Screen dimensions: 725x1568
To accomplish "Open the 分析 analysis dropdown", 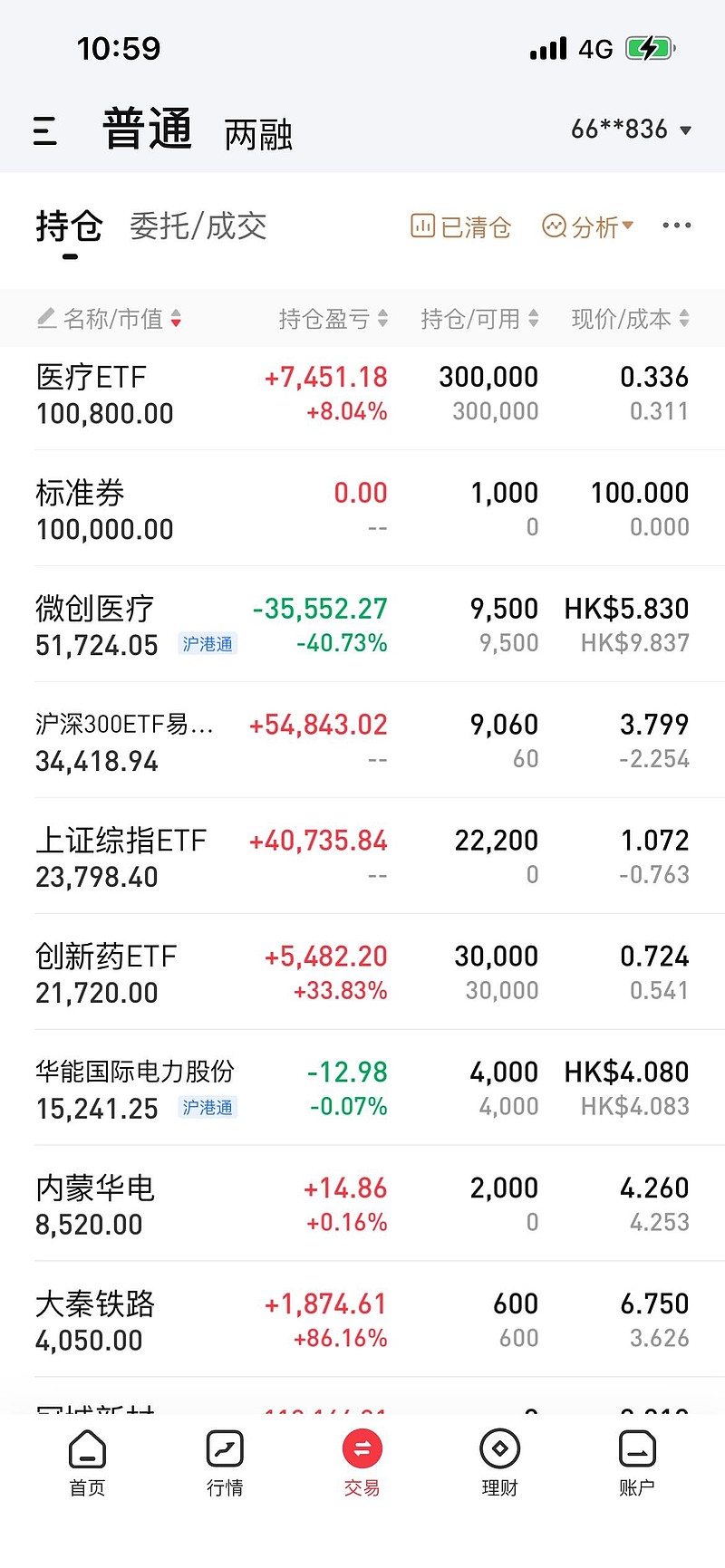I will [x=587, y=226].
